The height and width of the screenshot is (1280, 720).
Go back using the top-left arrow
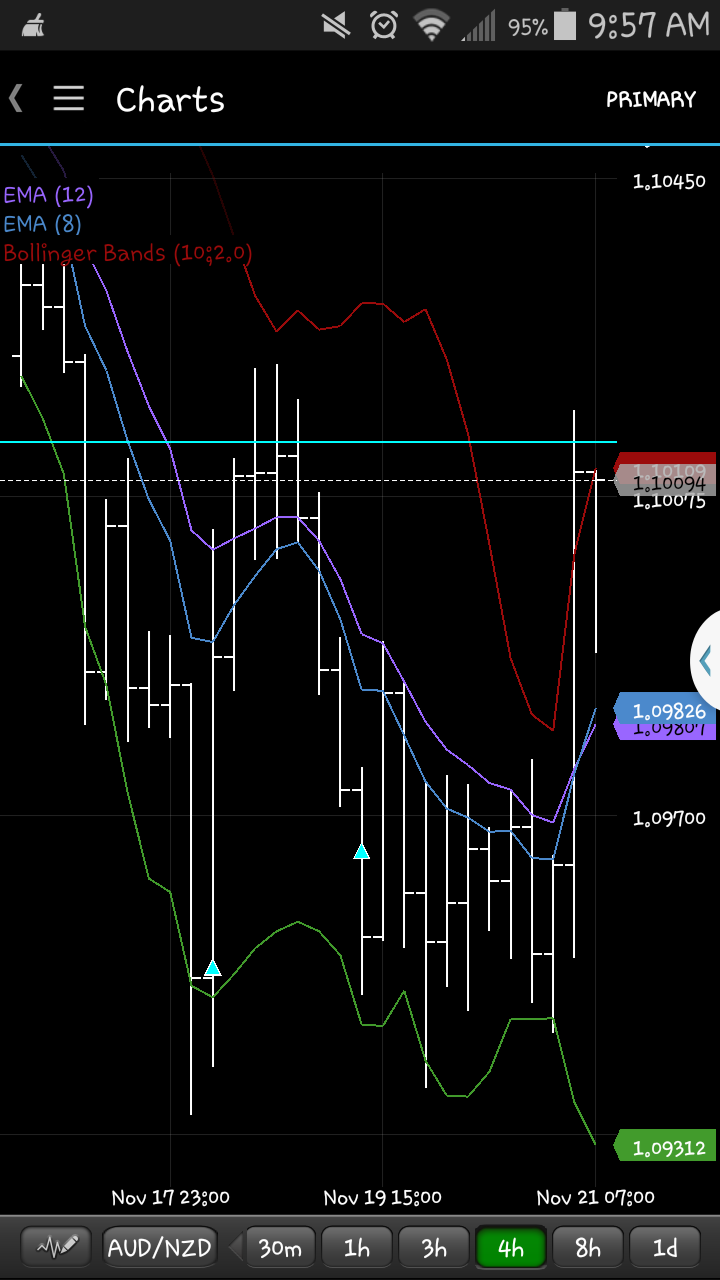[16, 99]
